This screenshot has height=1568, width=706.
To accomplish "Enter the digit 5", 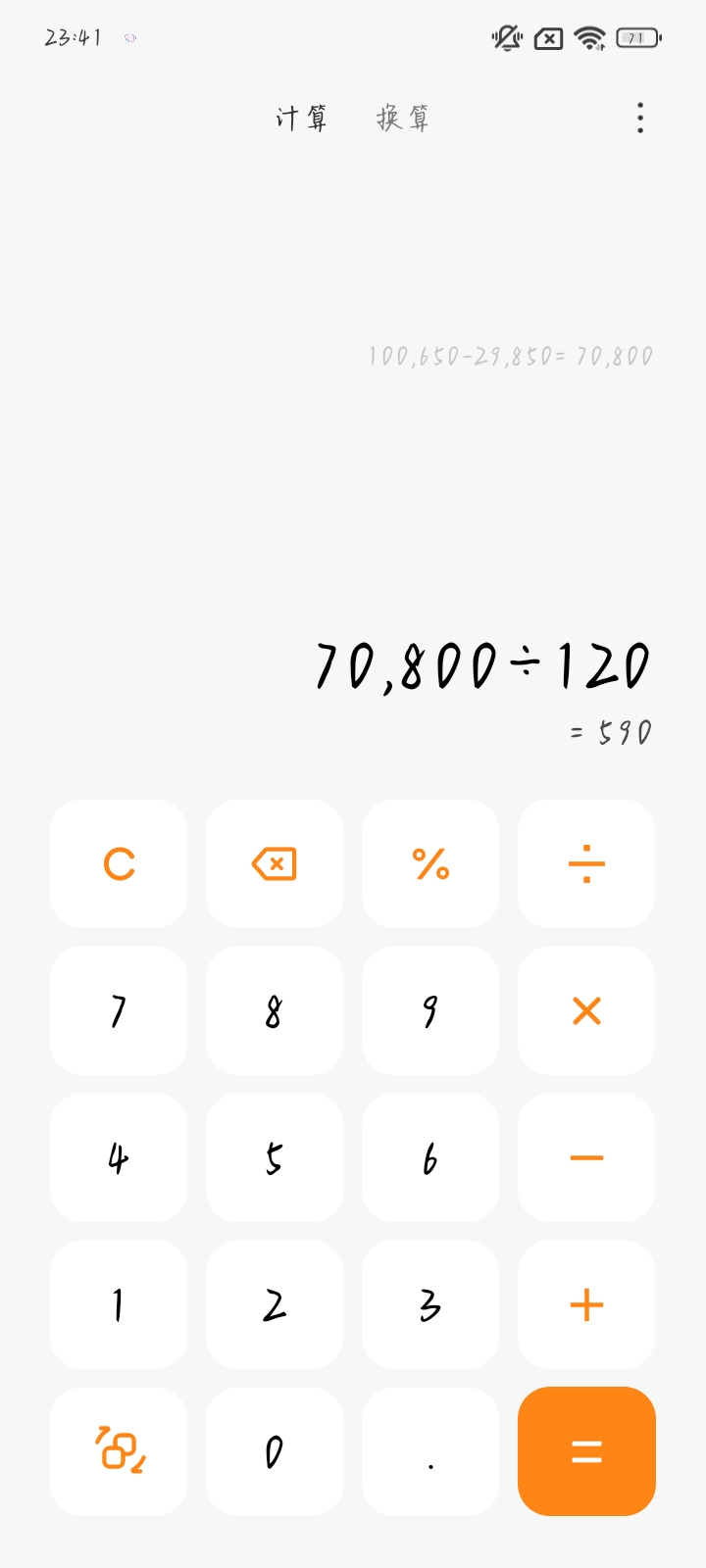I will tap(275, 1157).
